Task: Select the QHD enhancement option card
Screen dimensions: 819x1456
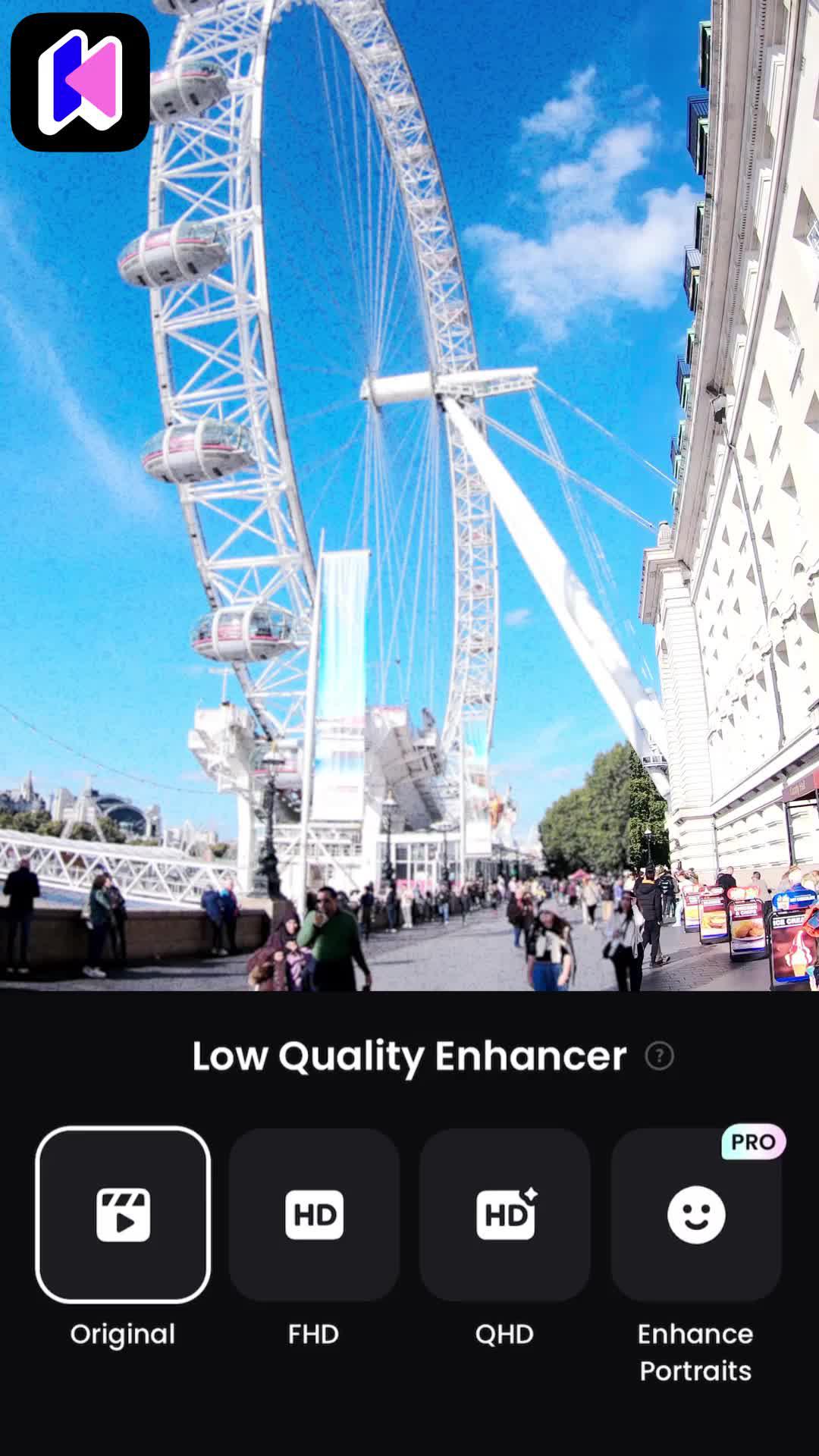Action: [x=505, y=1214]
